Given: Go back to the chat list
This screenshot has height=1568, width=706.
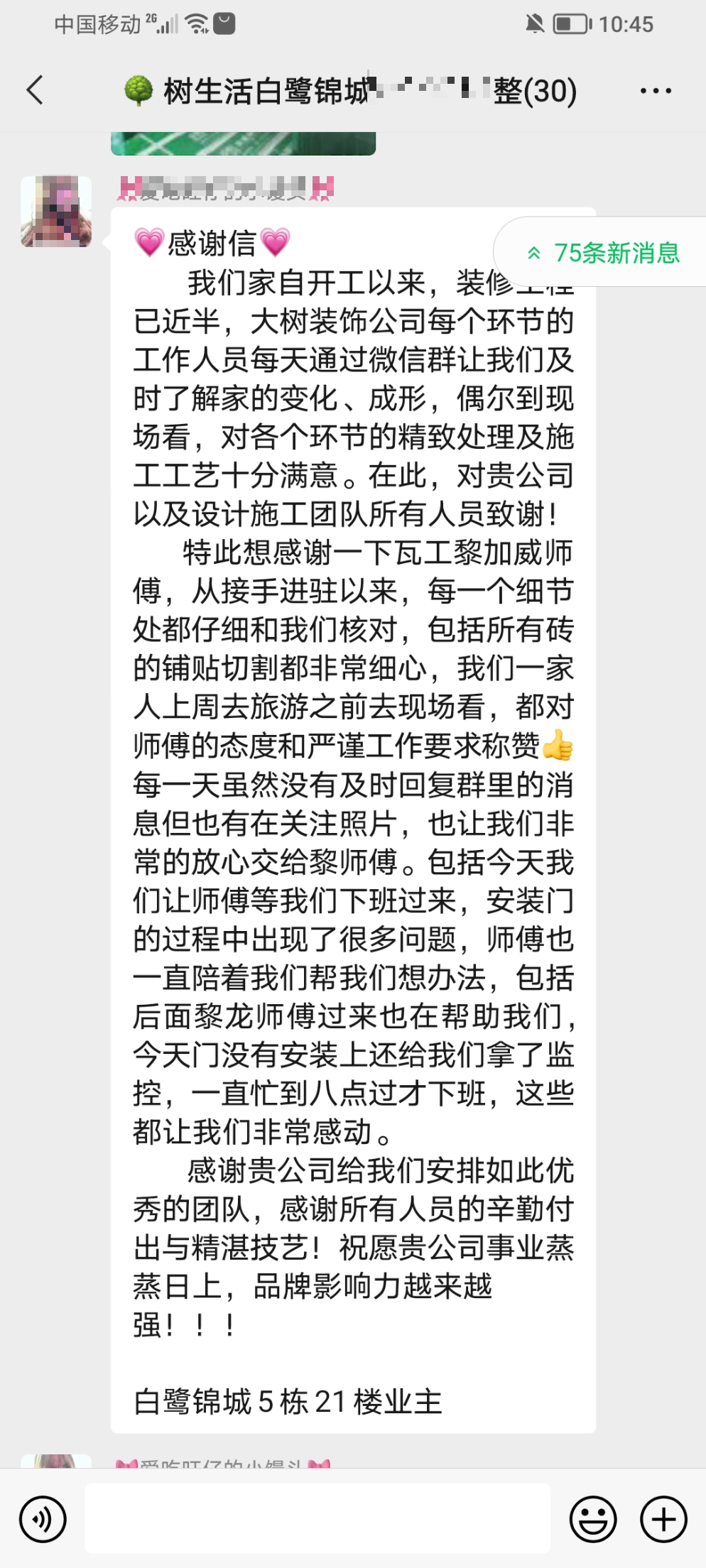Looking at the screenshot, I should click(x=36, y=90).
